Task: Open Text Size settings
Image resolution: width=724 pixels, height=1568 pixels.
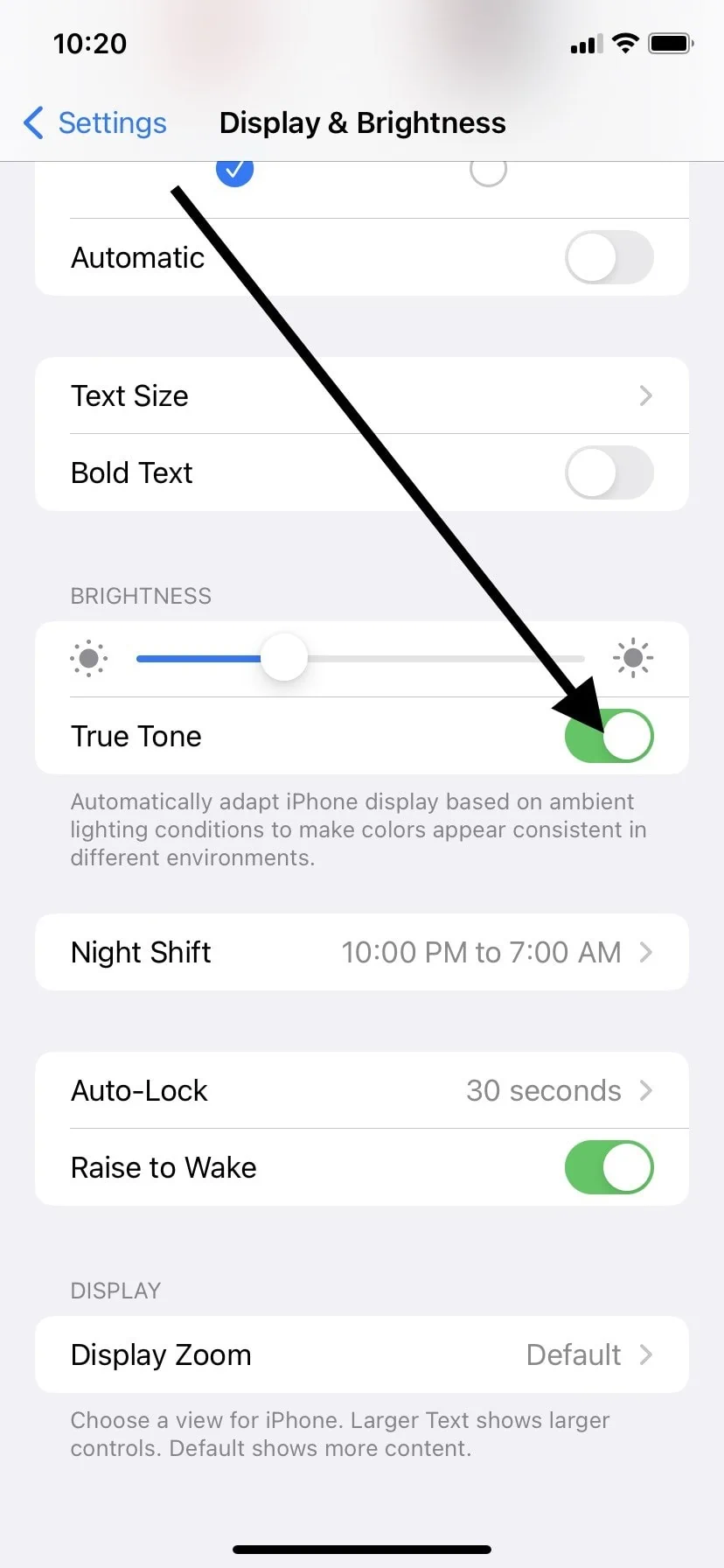Action: click(362, 395)
